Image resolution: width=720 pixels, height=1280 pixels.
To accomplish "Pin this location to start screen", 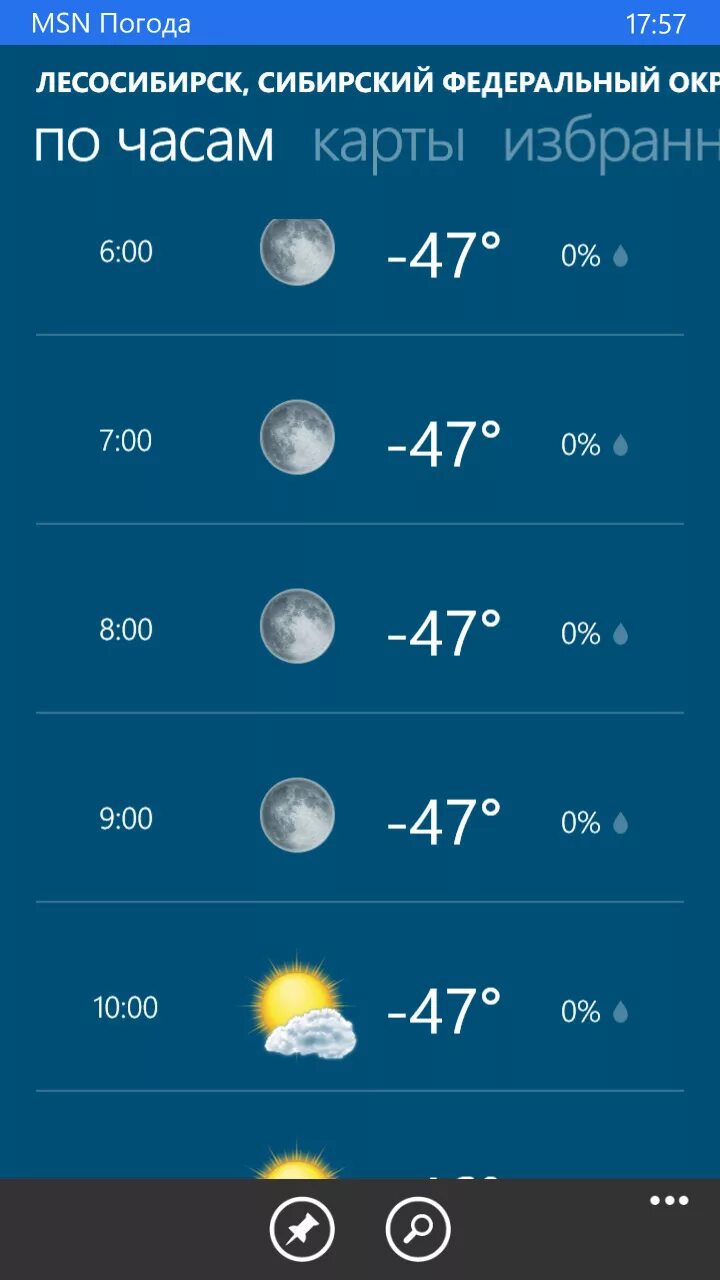I will (x=302, y=1229).
